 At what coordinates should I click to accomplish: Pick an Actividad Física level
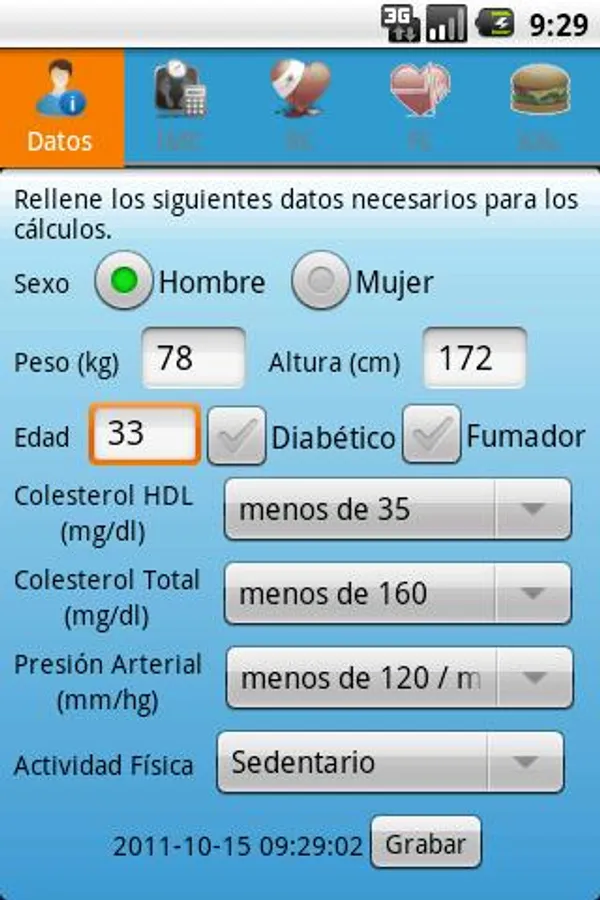coord(390,763)
